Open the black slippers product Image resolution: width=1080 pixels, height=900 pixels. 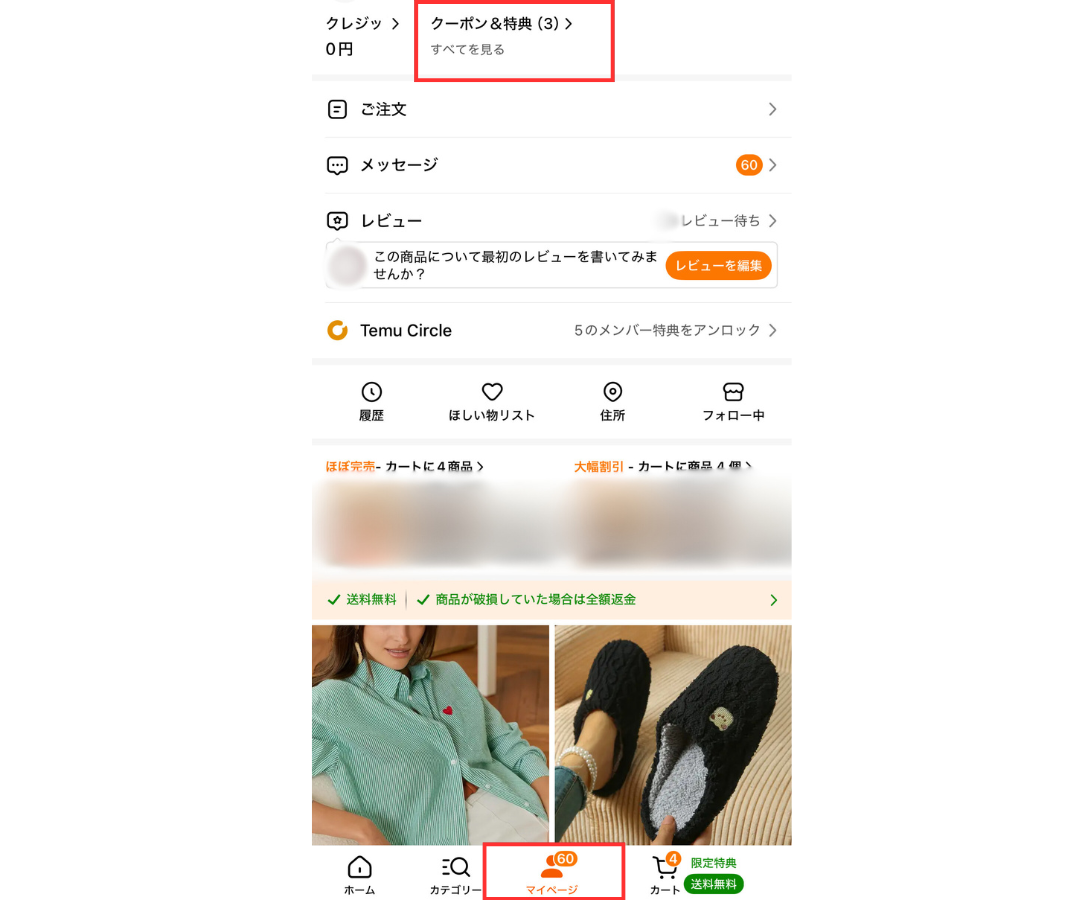point(673,735)
